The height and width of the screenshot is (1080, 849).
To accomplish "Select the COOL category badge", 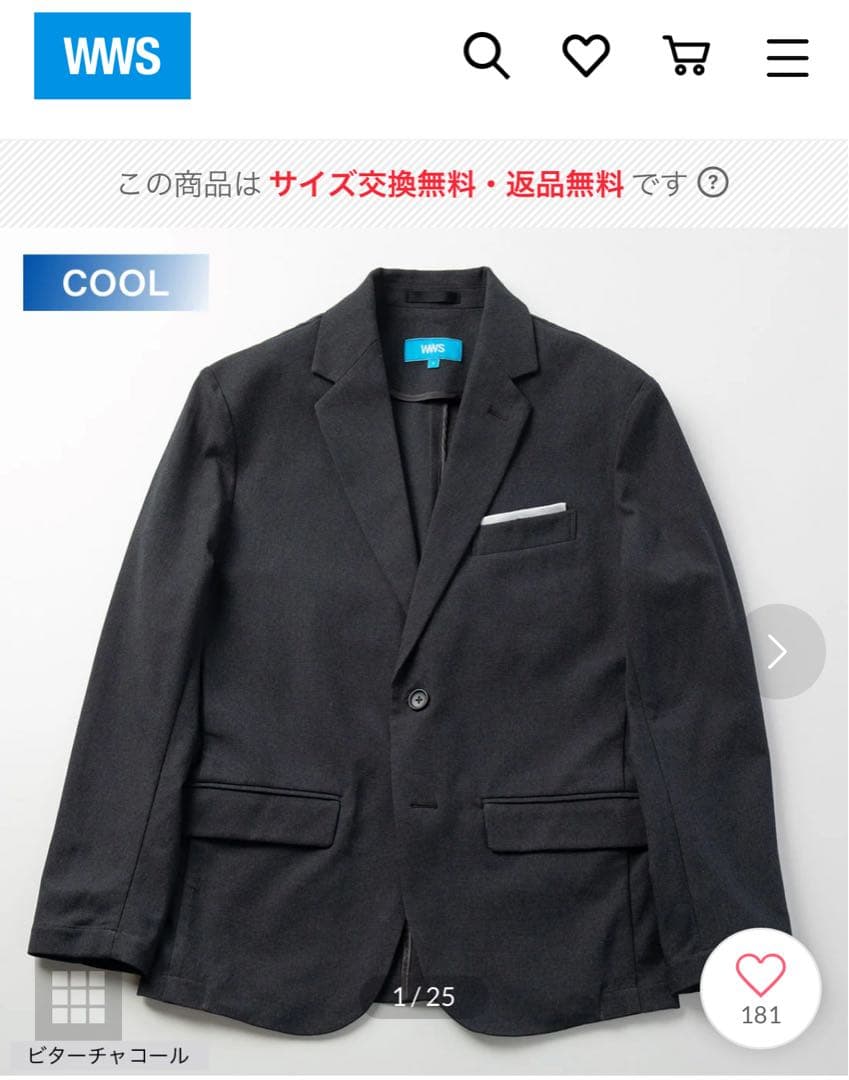I will (113, 284).
